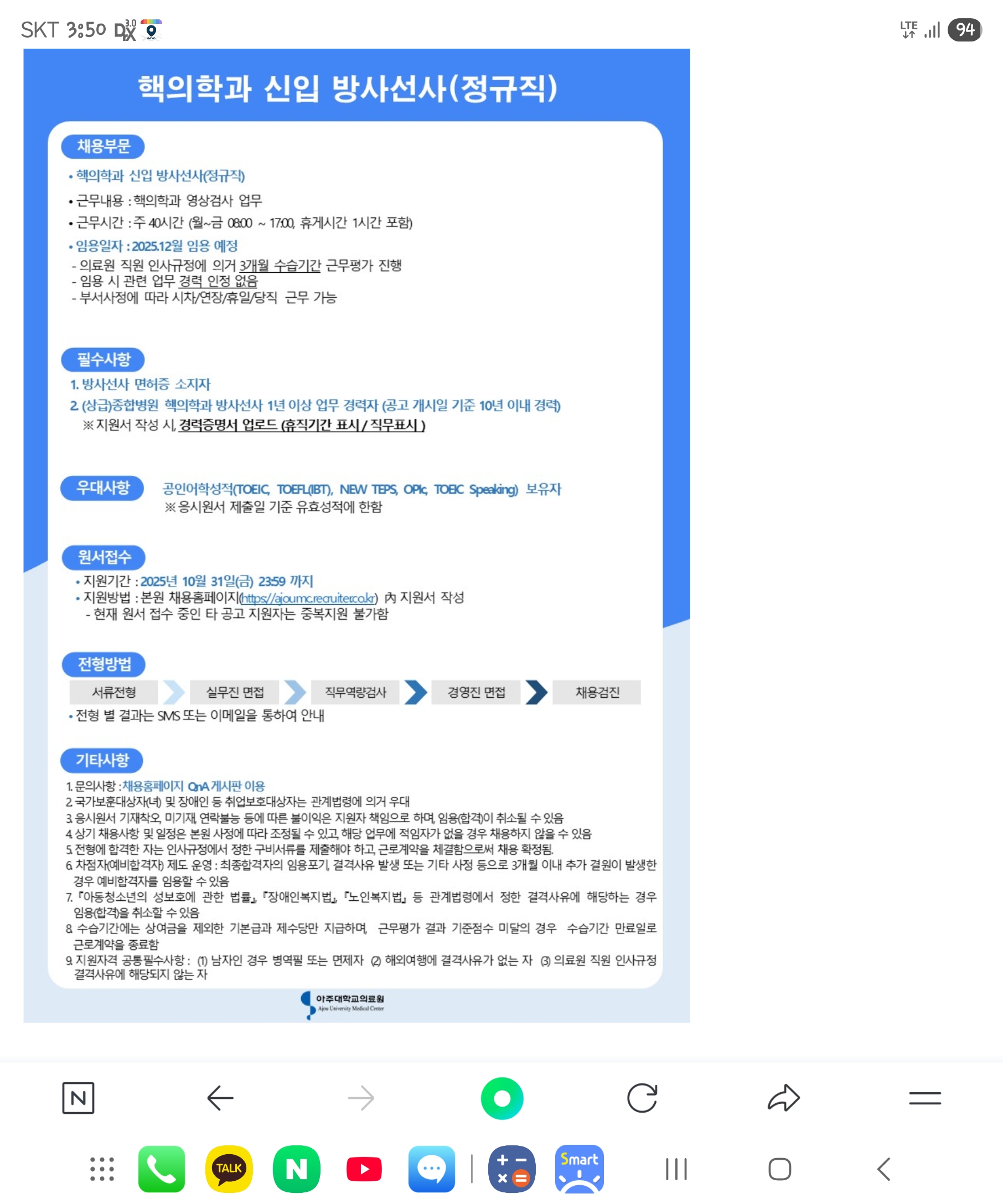This screenshot has width=1003, height=1204.
Task: Tap the green Naver search button
Action: (x=502, y=1098)
